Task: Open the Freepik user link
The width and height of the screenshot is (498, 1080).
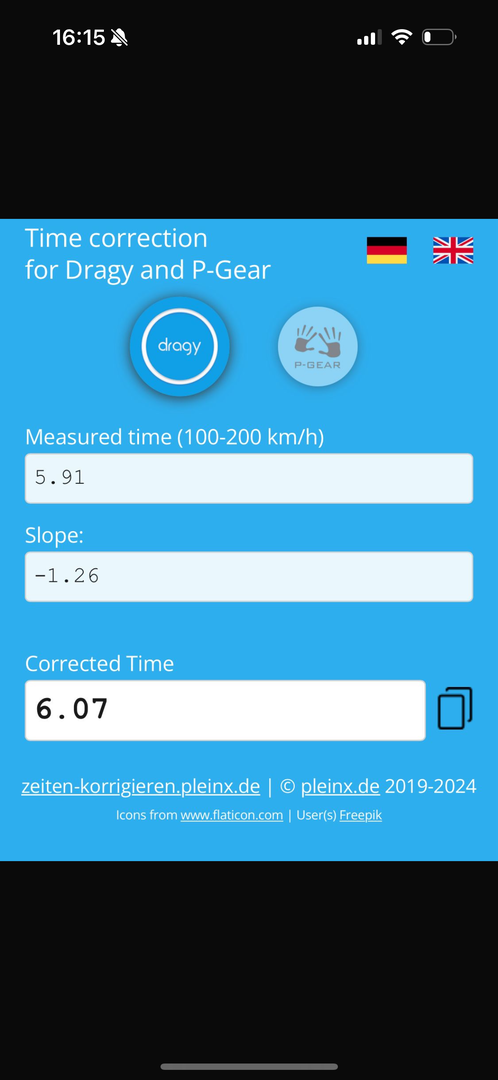Action: 360,815
